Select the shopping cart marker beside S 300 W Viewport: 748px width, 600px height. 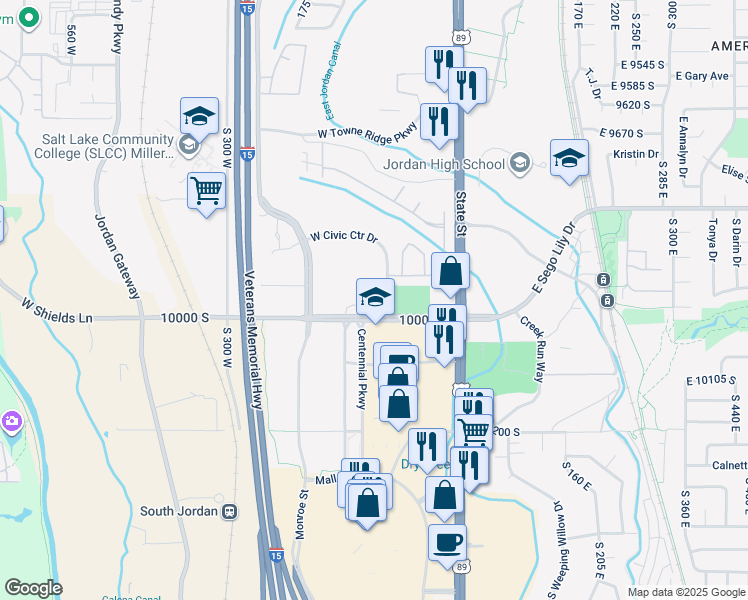[206, 190]
